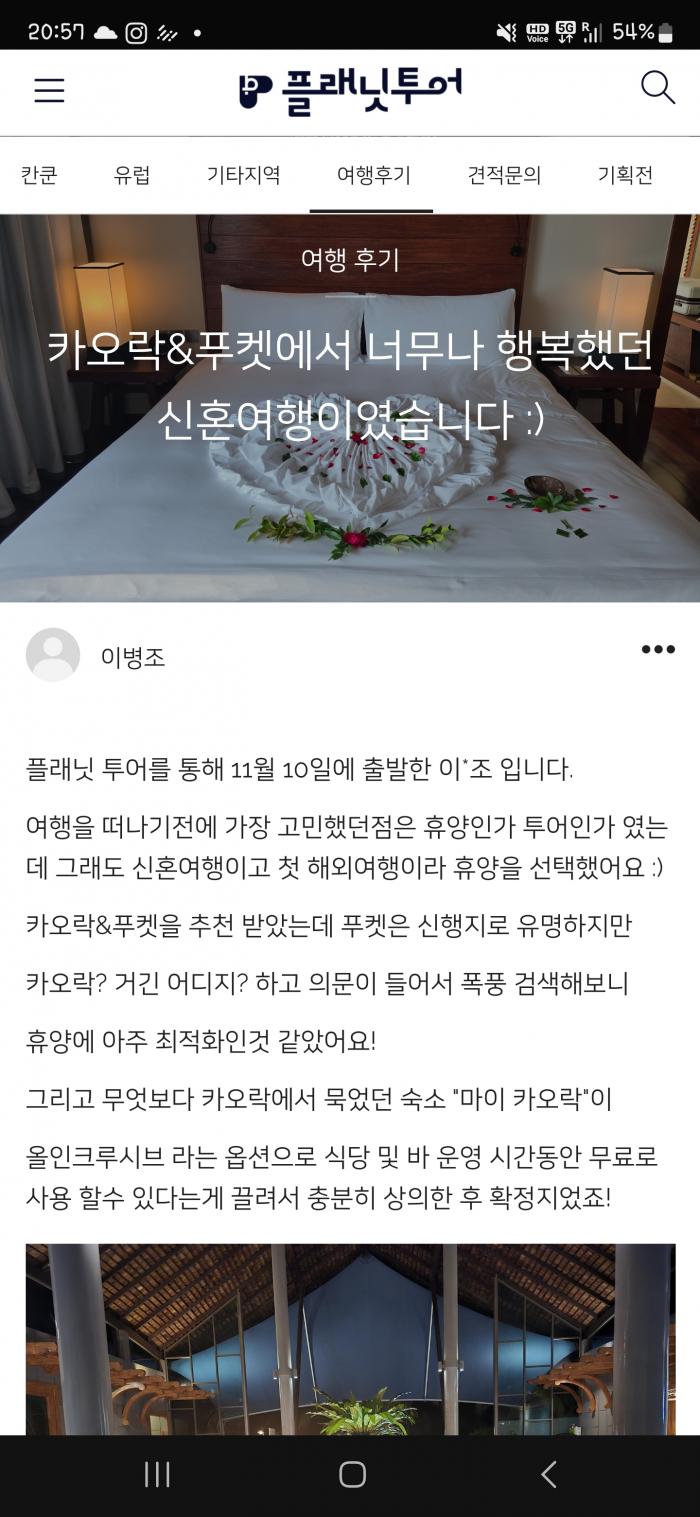This screenshot has height=1517, width=700.
Task: Tap the system home button
Action: 352,1474
